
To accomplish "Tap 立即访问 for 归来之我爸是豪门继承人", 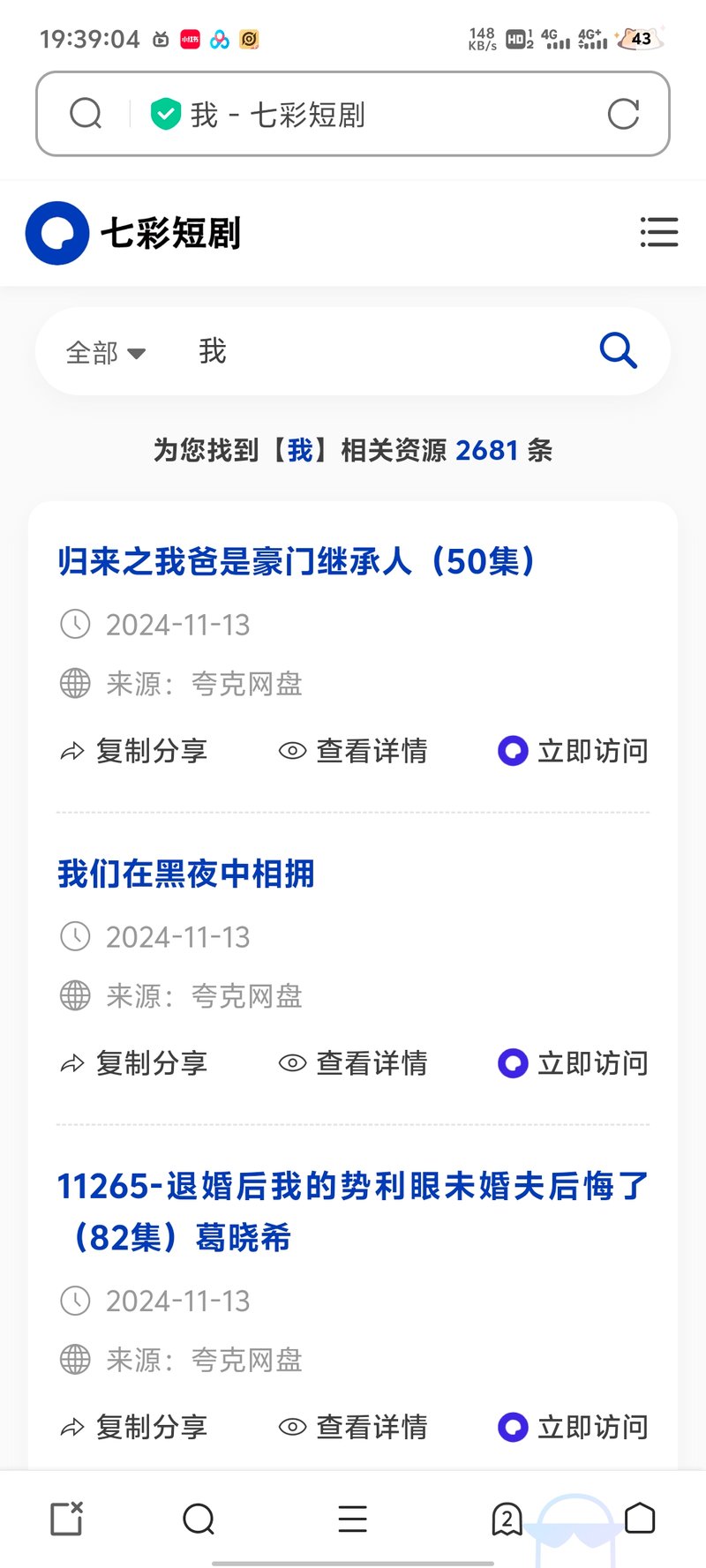I will coord(574,751).
